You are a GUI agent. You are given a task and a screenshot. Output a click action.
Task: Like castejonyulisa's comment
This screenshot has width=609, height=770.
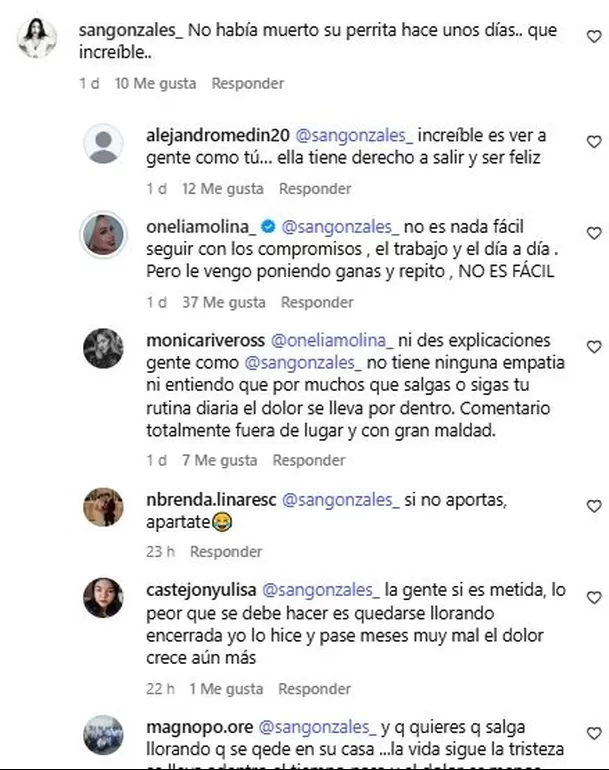(594, 597)
